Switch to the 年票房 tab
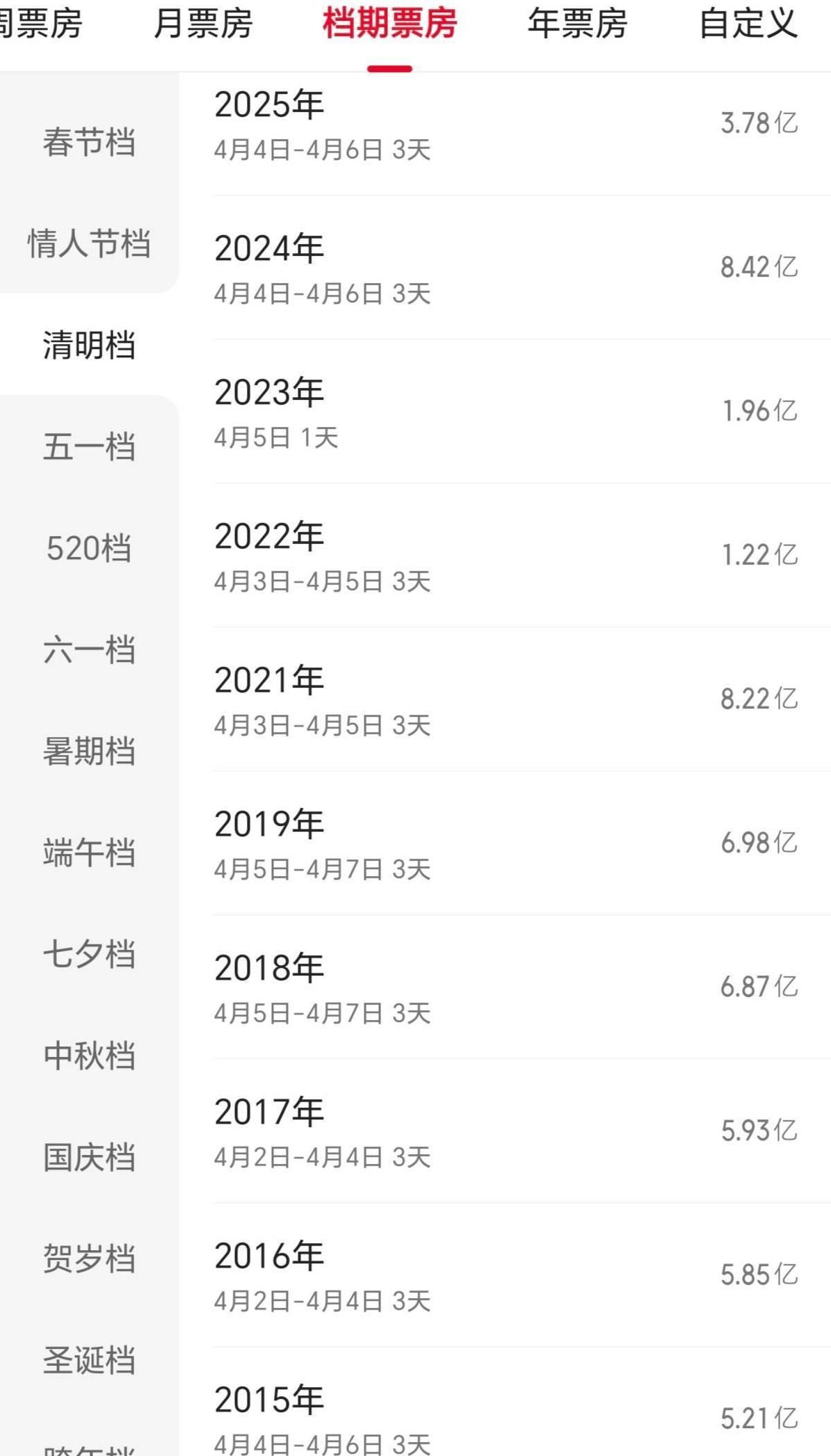831x1456 pixels. (577, 24)
